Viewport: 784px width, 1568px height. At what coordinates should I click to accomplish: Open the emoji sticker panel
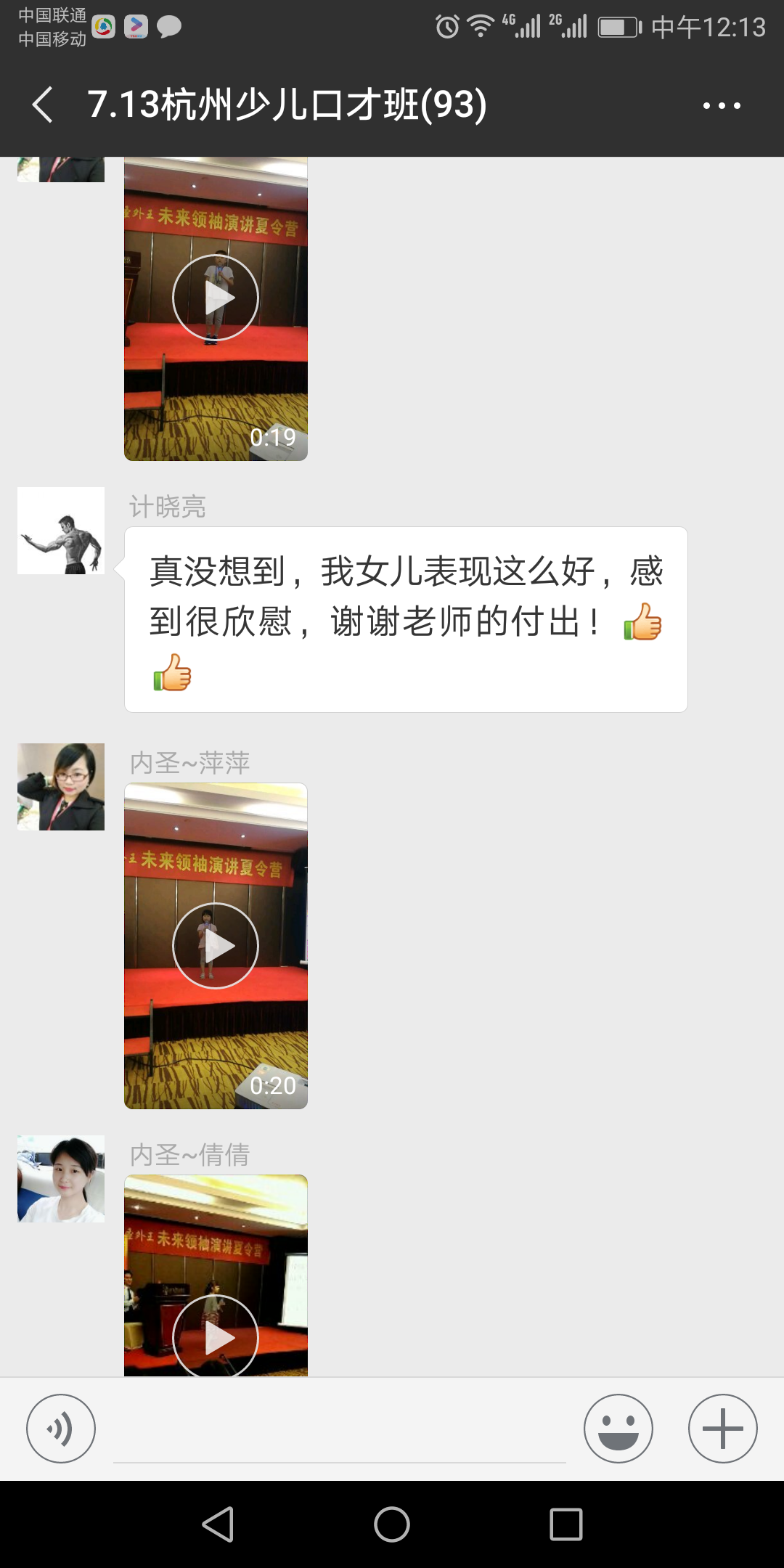618,1429
